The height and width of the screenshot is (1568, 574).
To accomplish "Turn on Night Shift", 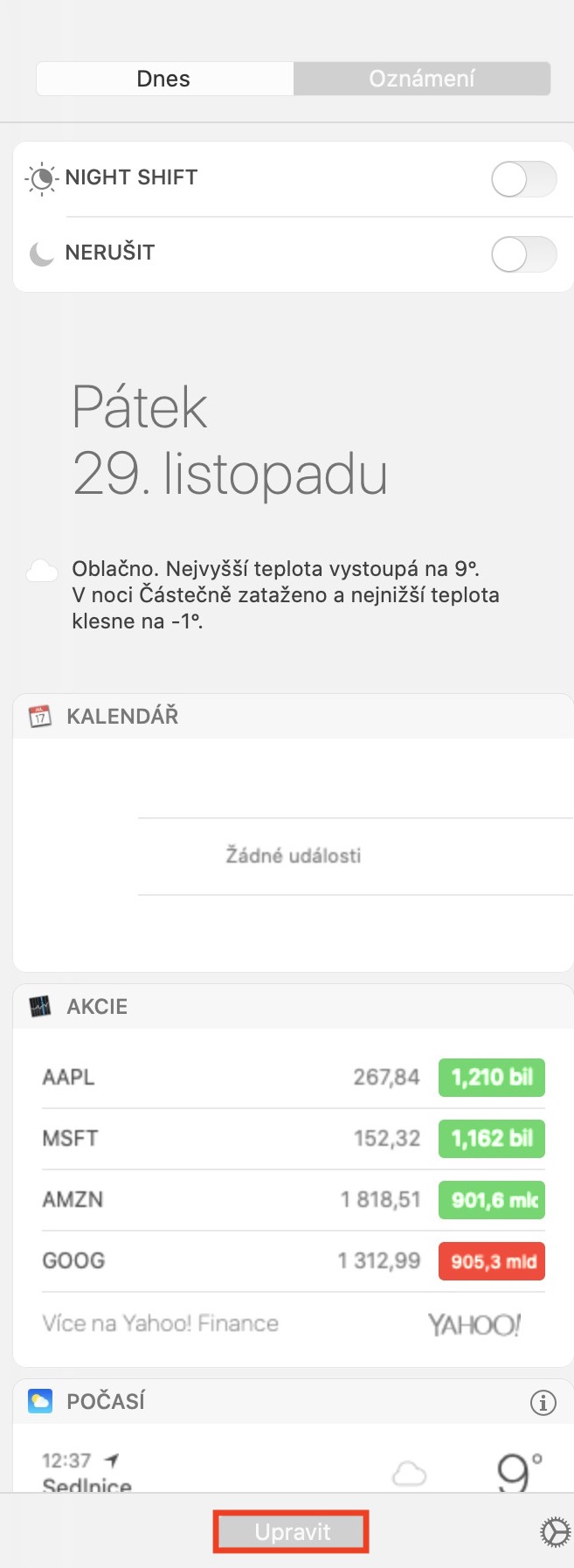I will [522, 181].
